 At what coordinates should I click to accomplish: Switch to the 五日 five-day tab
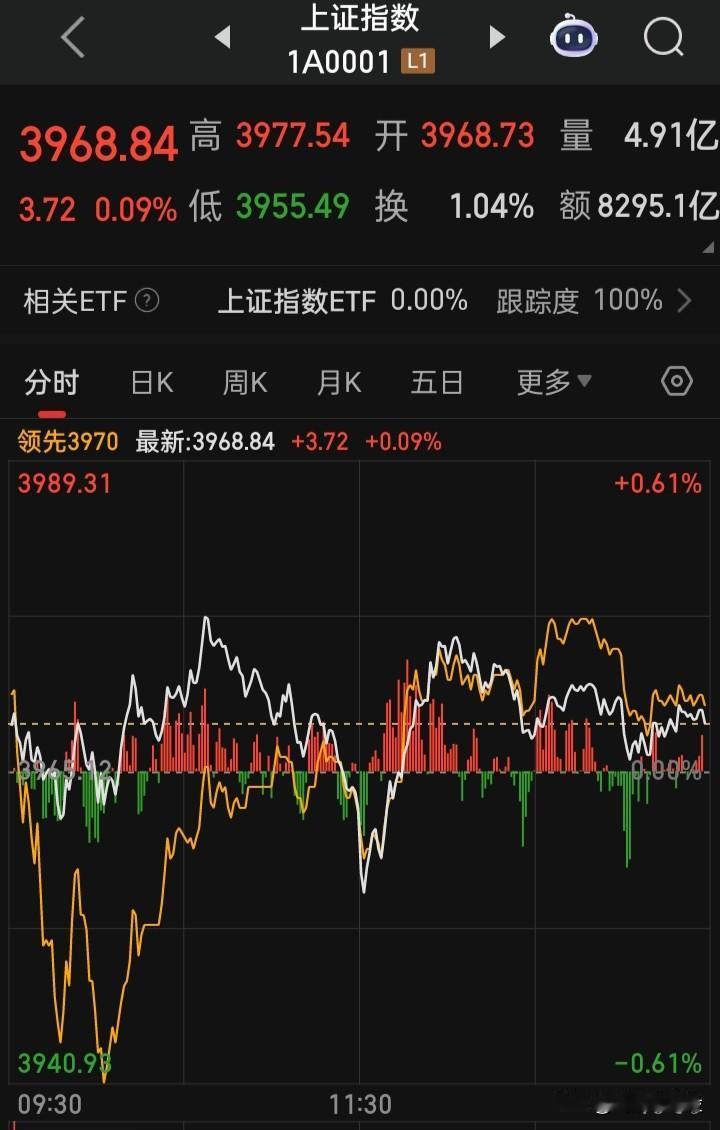click(437, 382)
